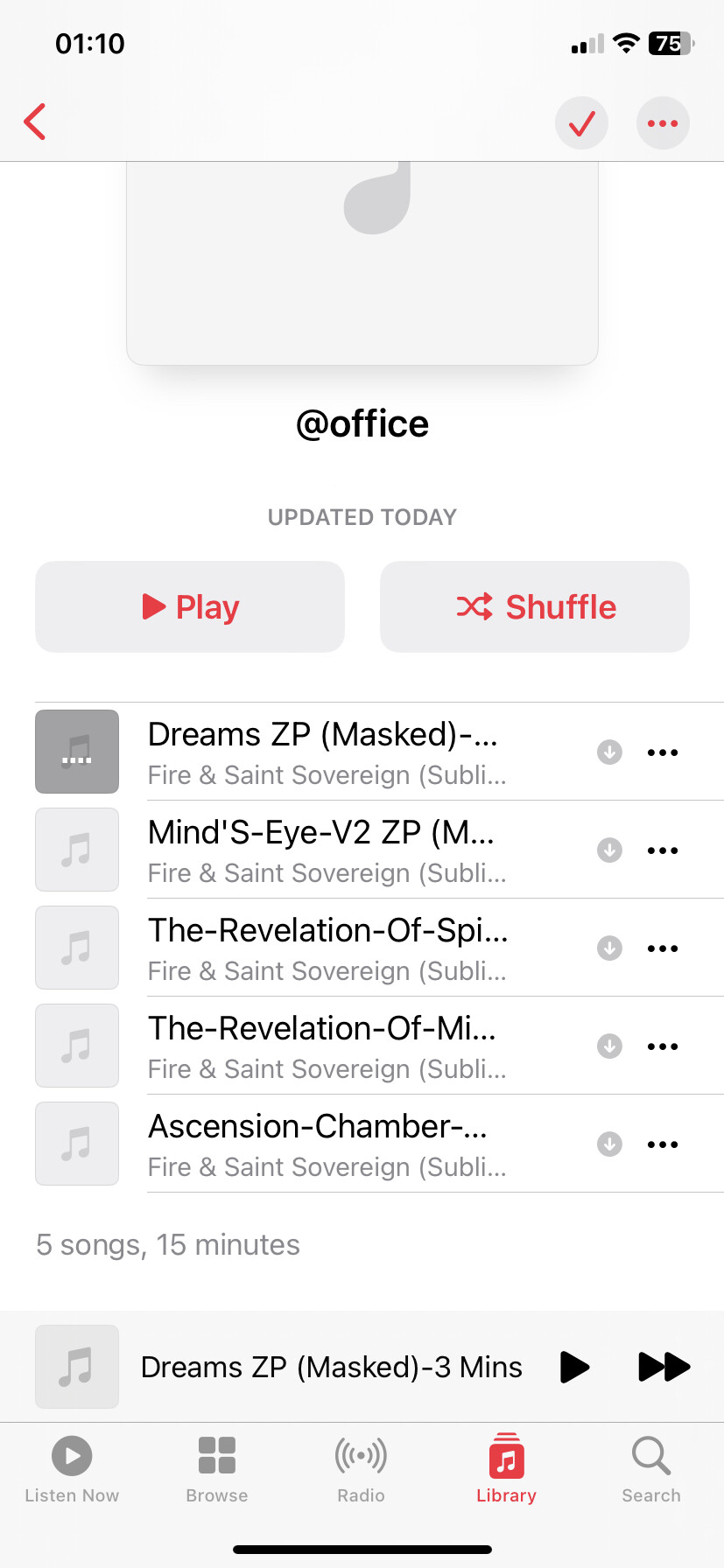Screen dimensions: 724x1568
Task: Switch to the Browse tab
Action: click(x=217, y=1470)
